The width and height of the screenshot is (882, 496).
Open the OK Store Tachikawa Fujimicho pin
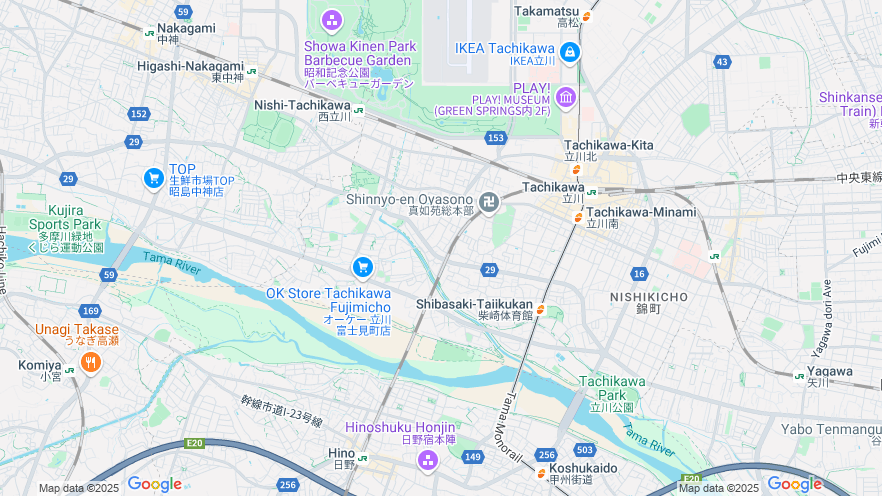[363, 267]
